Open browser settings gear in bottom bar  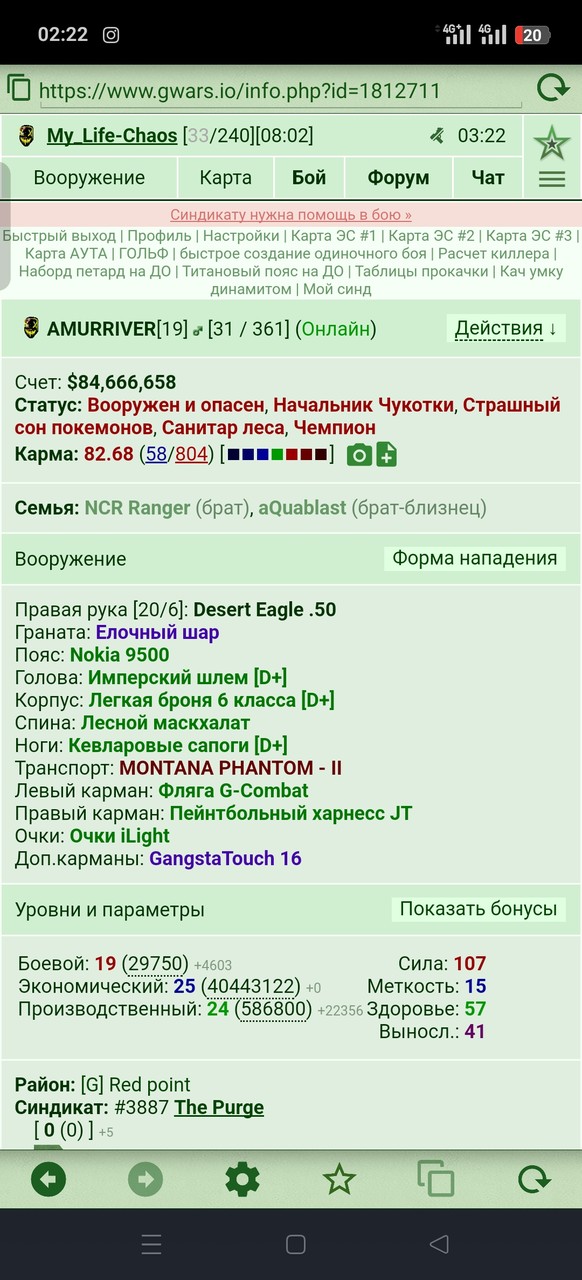(242, 1180)
